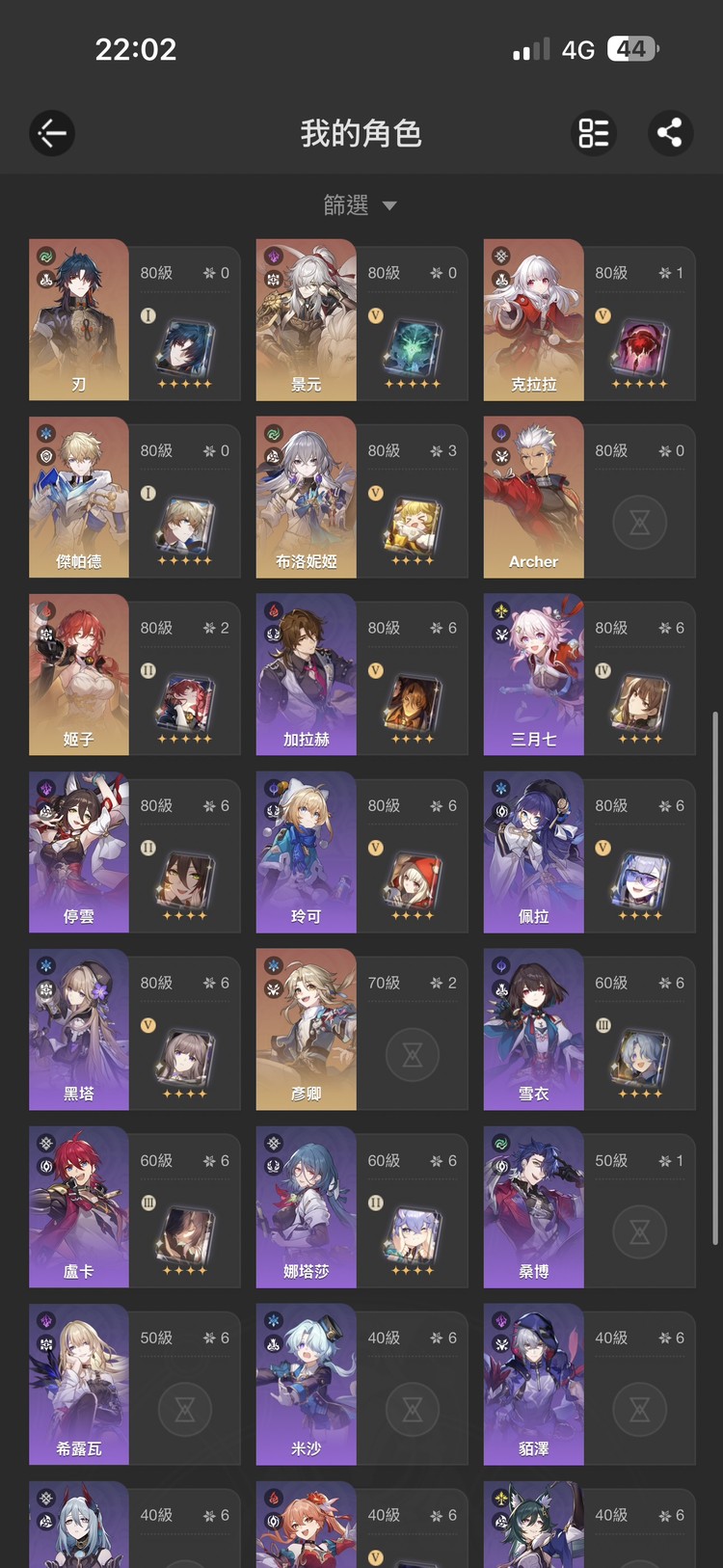This screenshot has height=1568, width=723.
Task: Select the 桑博 character card
Action: click(589, 1207)
